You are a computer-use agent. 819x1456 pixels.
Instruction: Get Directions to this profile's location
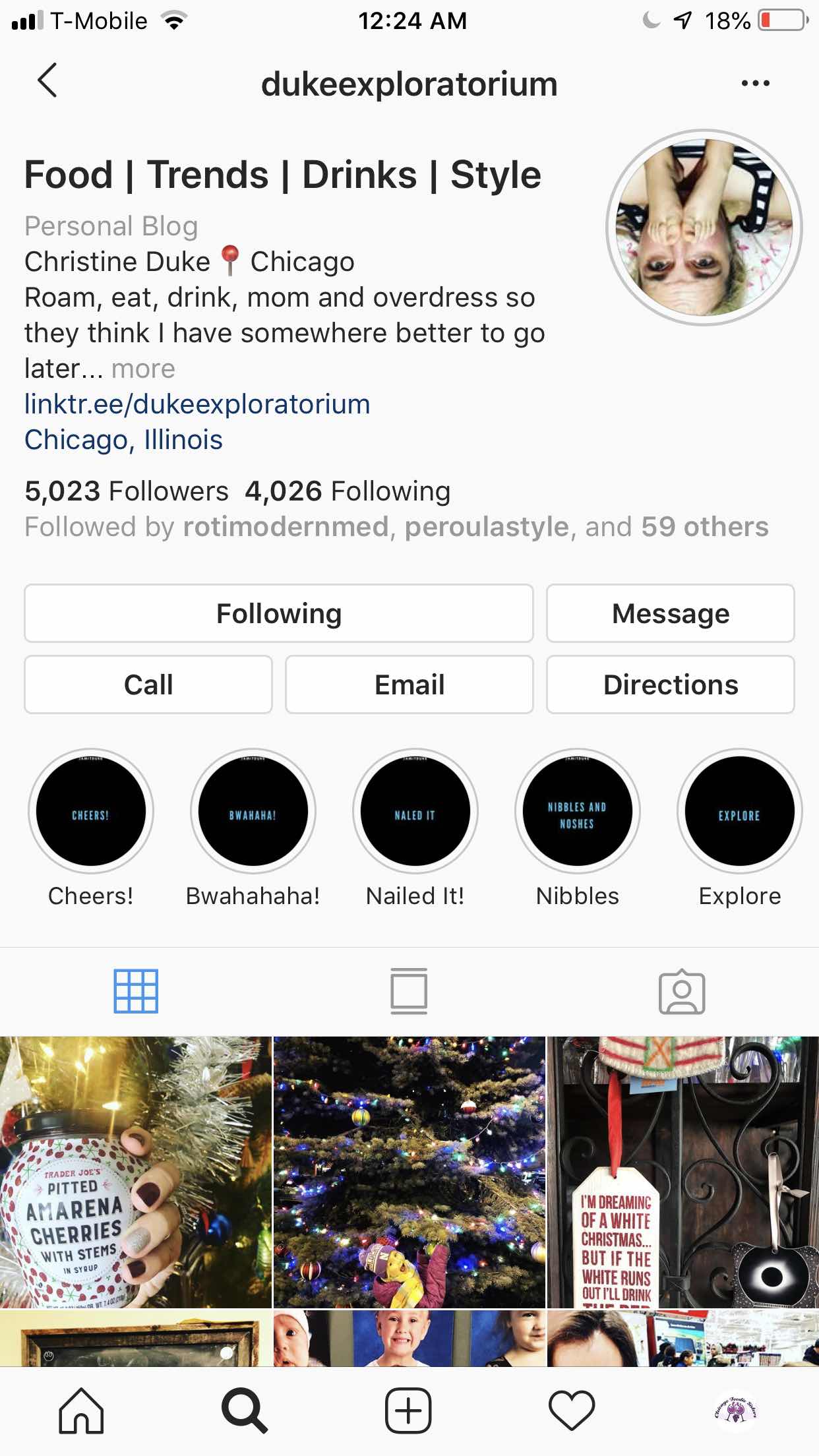click(671, 684)
